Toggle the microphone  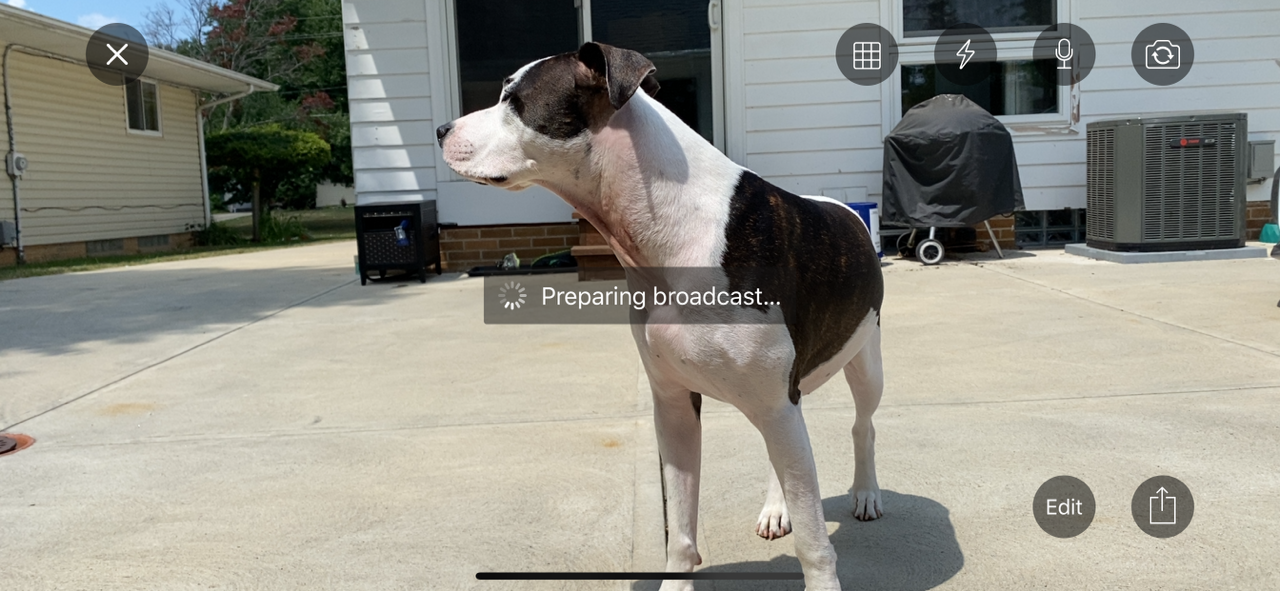pos(1064,54)
